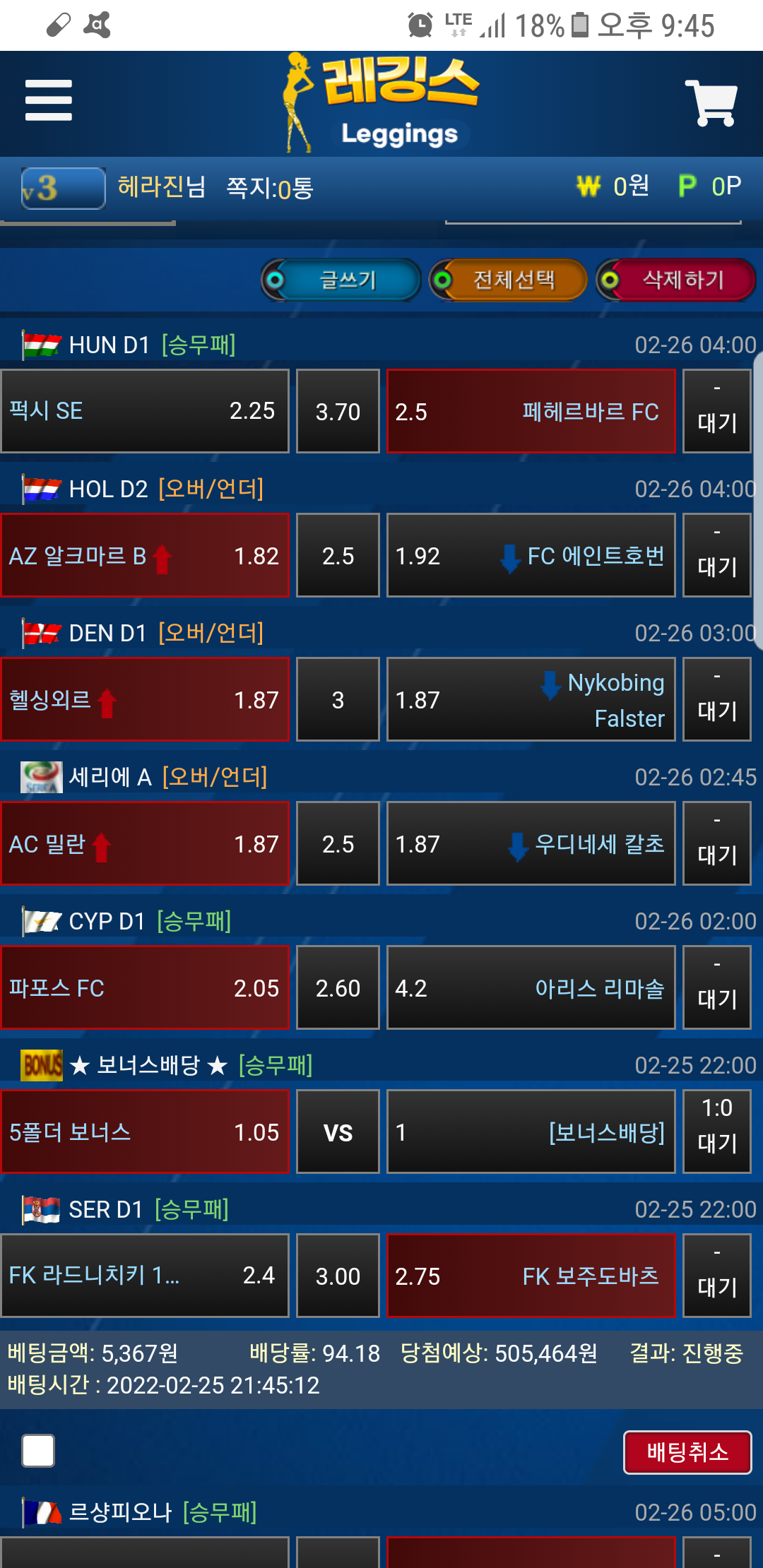The image size is (763, 1568).
Task: Tap 5폴더 보너스 1.05 cell
Action: (145, 1132)
